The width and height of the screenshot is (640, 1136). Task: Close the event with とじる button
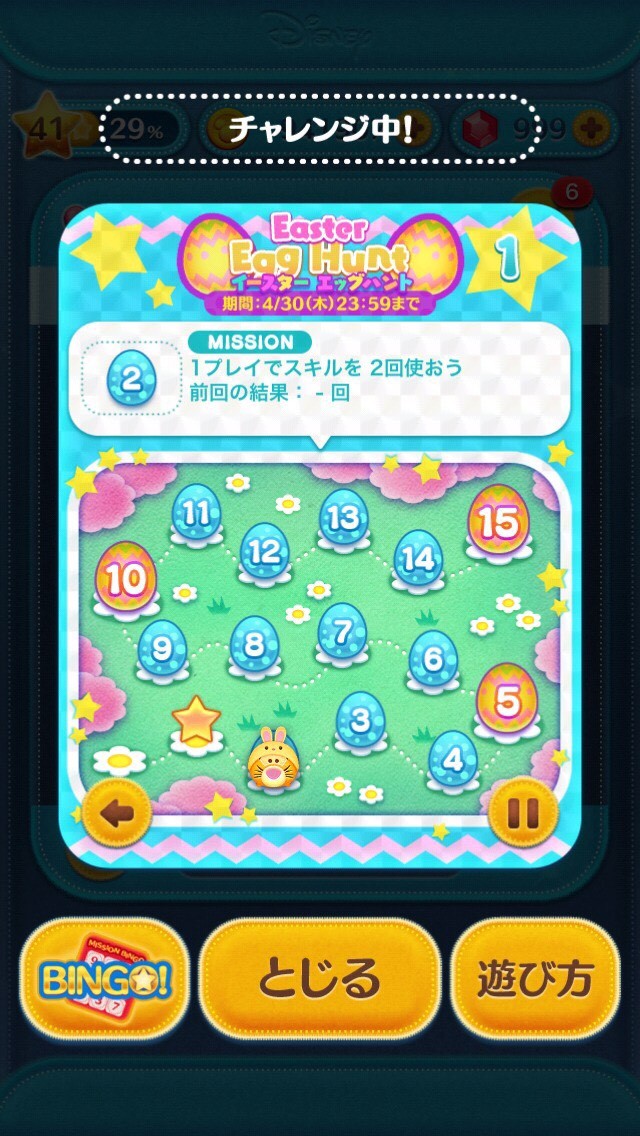tap(319, 977)
